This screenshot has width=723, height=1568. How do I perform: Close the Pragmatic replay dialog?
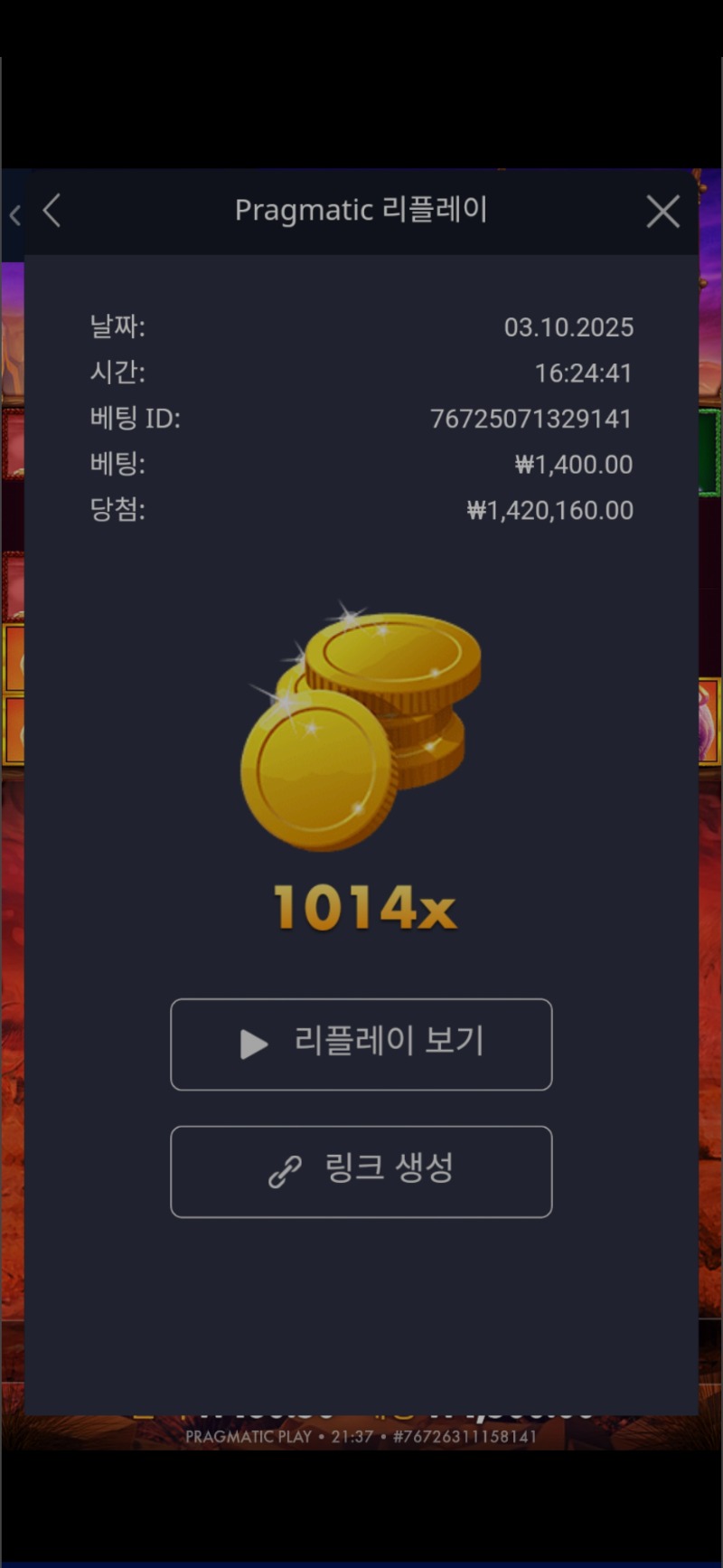point(662,212)
